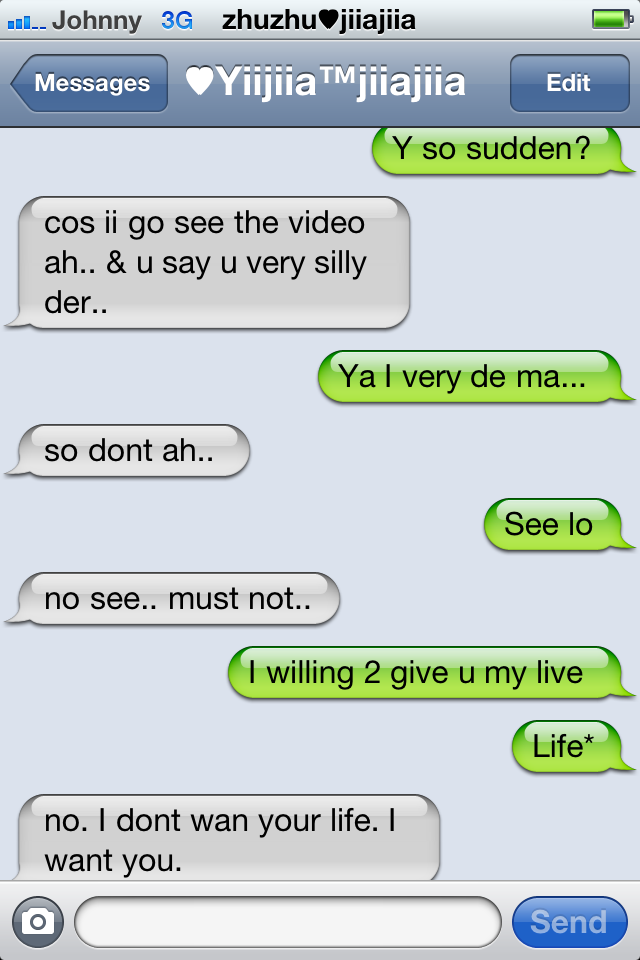640x960 pixels.
Task: Tap the Send button
Action: point(568,921)
